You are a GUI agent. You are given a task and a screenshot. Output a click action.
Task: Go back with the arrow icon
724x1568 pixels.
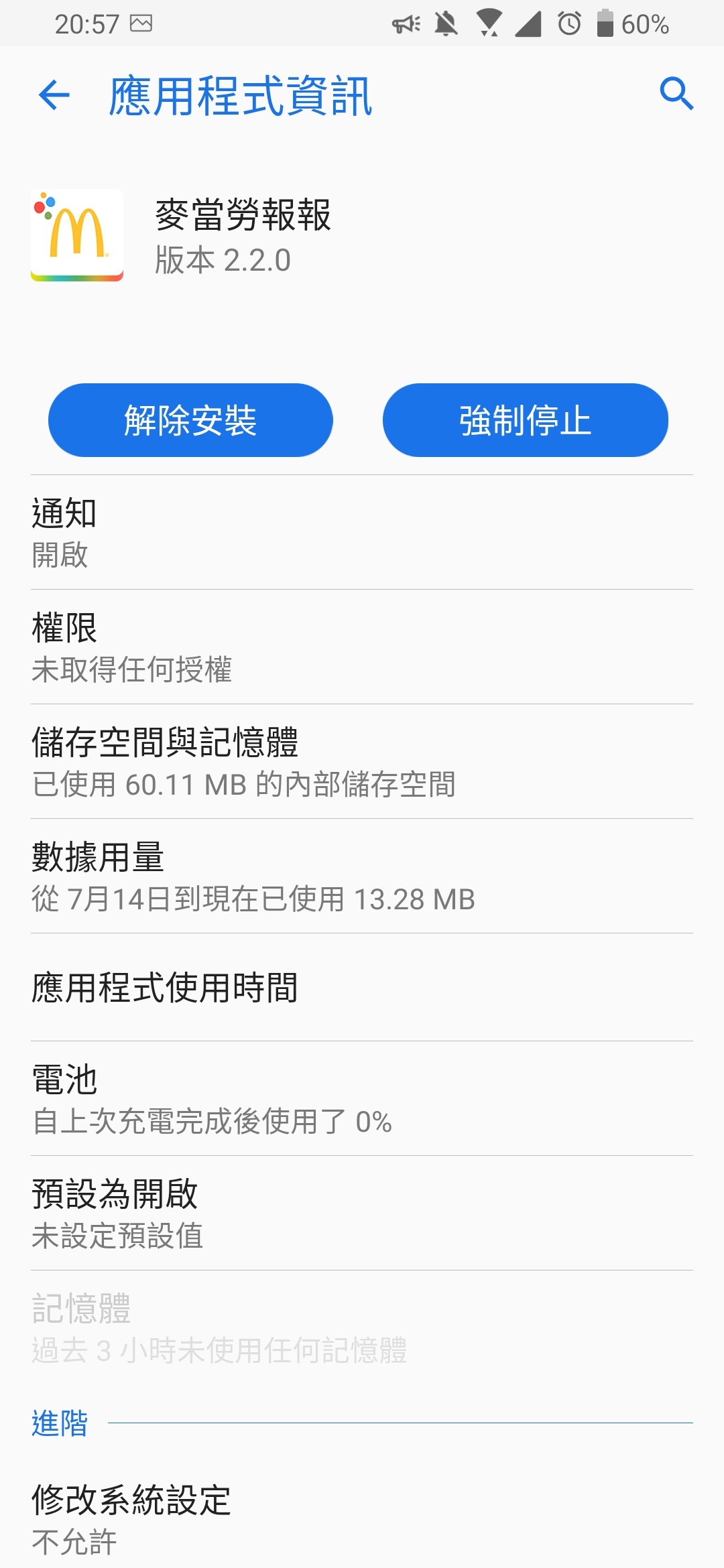[54, 94]
